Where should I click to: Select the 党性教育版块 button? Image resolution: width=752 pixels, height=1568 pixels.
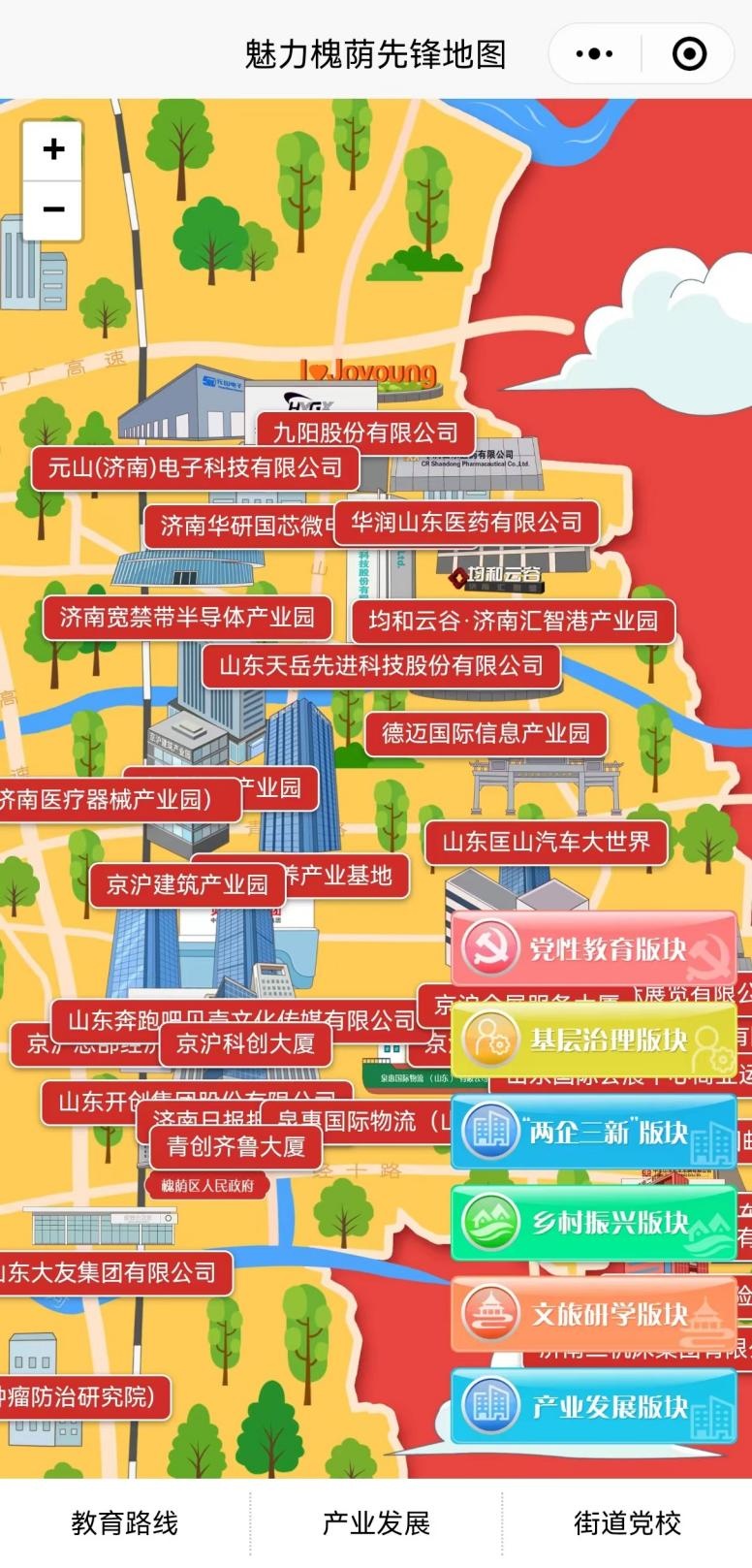pos(593,948)
